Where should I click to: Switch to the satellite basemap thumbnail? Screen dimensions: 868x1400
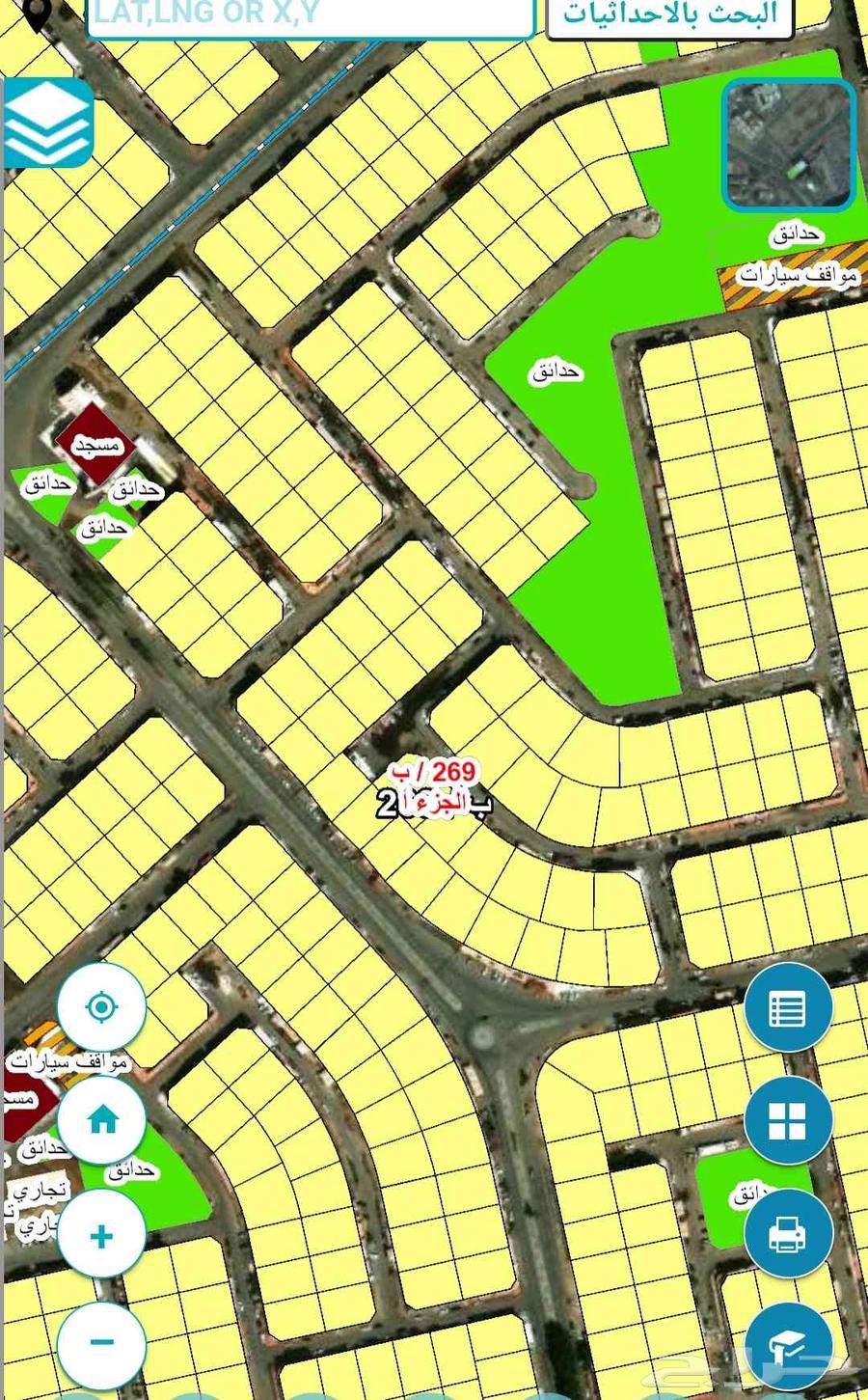click(788, 145)
